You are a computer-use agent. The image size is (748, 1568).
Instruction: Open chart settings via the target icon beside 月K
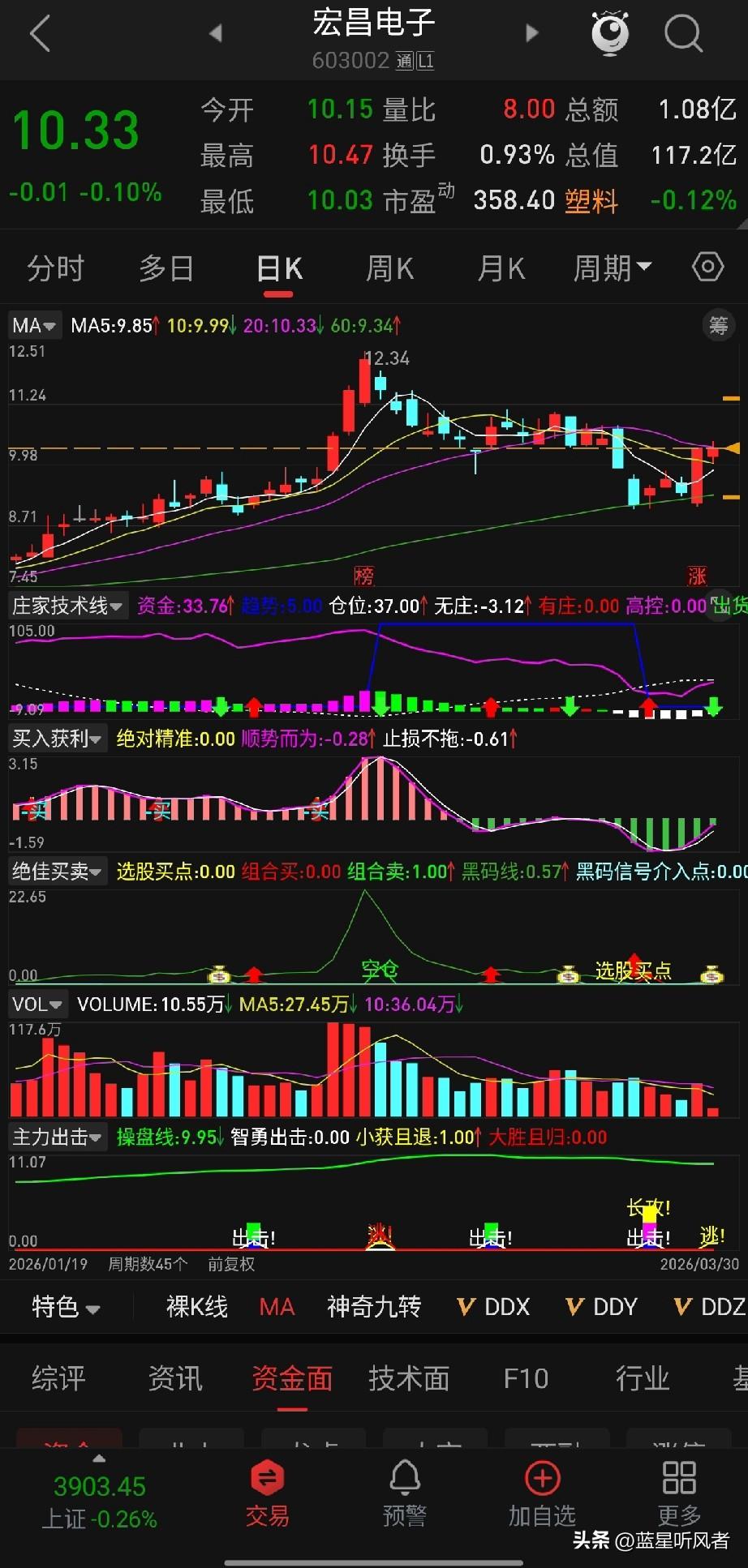(707, 267)
